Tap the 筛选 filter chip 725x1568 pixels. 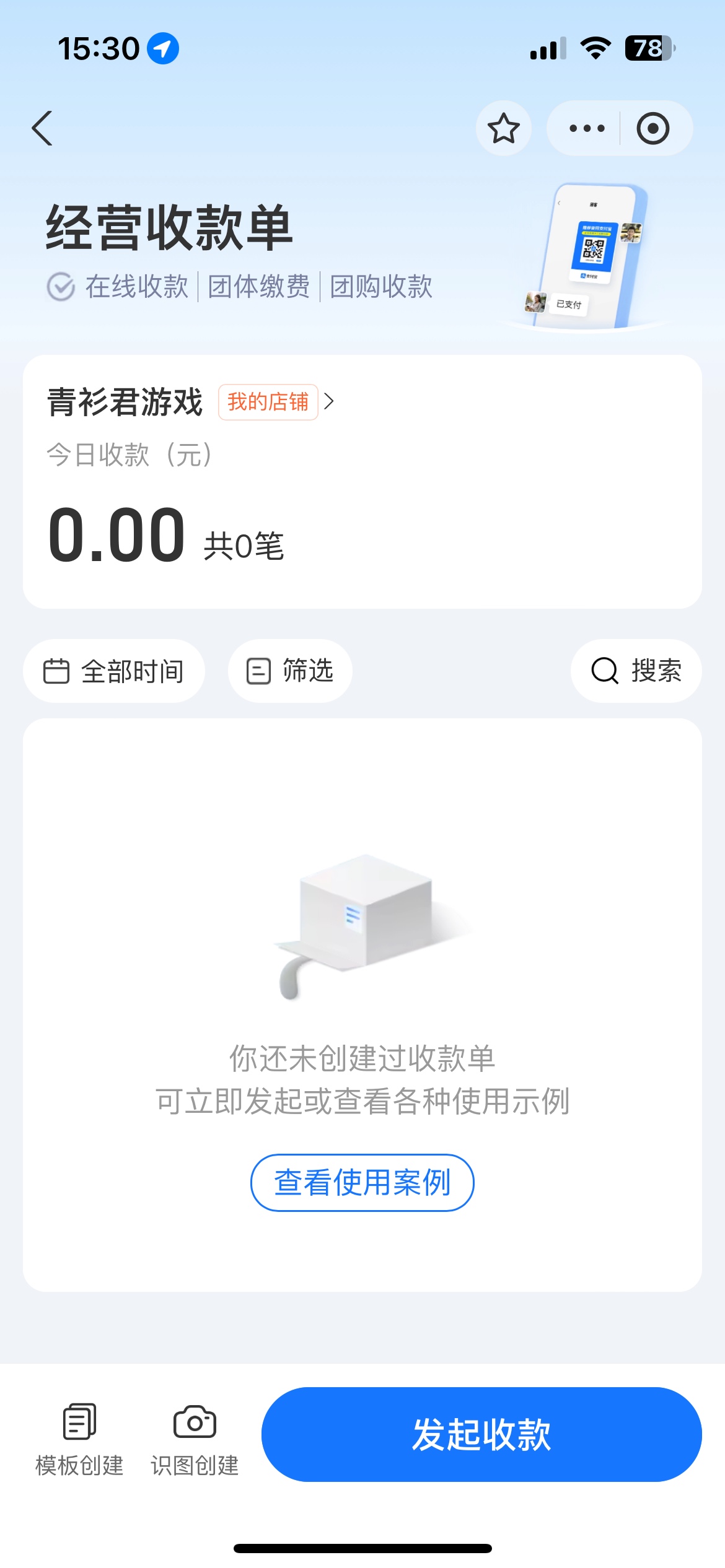[x=290, y=671]
